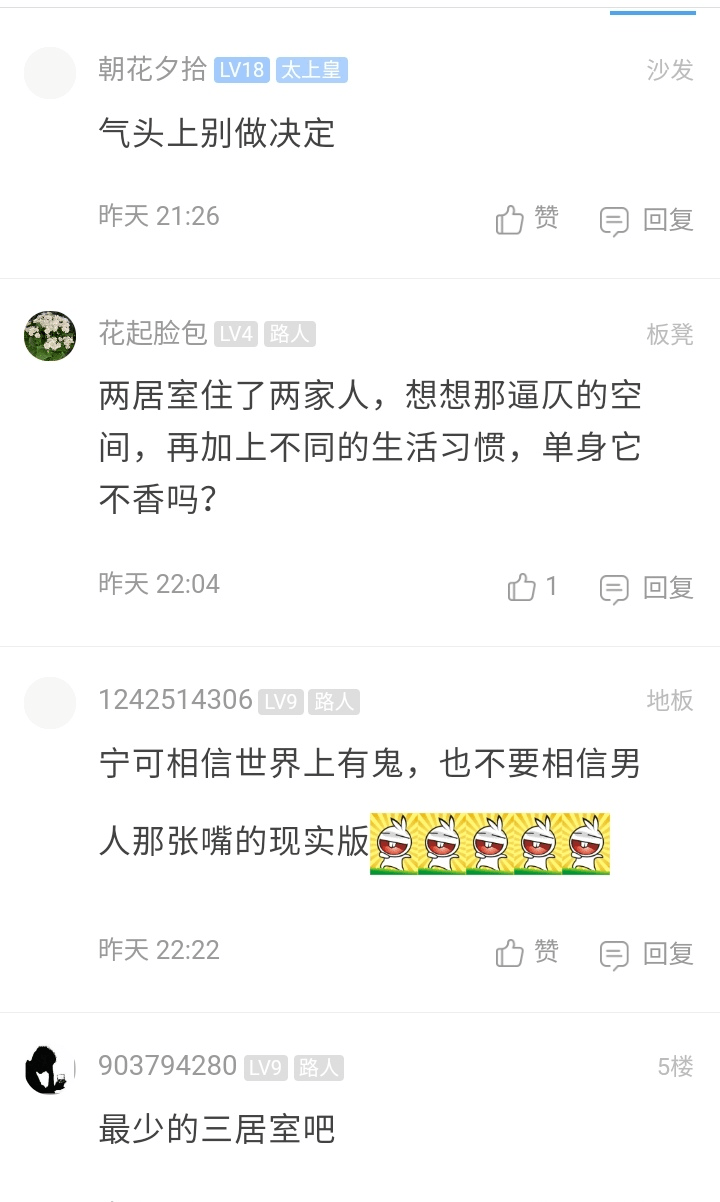View 朝花夕拾's user profile name
The image size is (720, 1202).
coord(152,69)
